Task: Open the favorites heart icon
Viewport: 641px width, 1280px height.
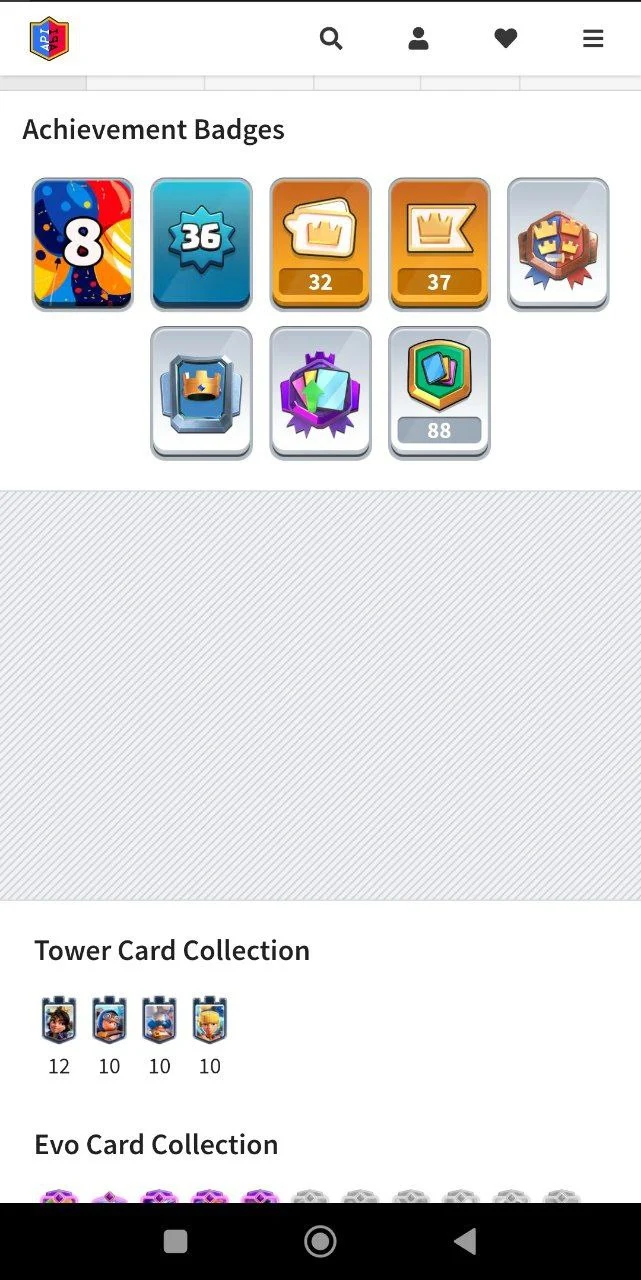Action: coord(506,39)
